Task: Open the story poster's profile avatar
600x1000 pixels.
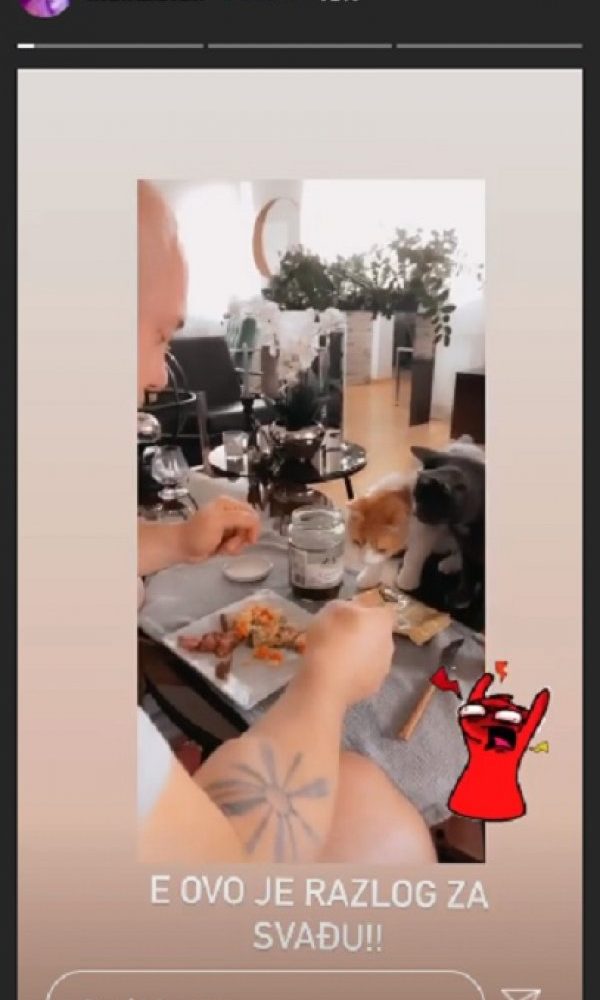Action: pyautogui.click(x=45, y=5)
